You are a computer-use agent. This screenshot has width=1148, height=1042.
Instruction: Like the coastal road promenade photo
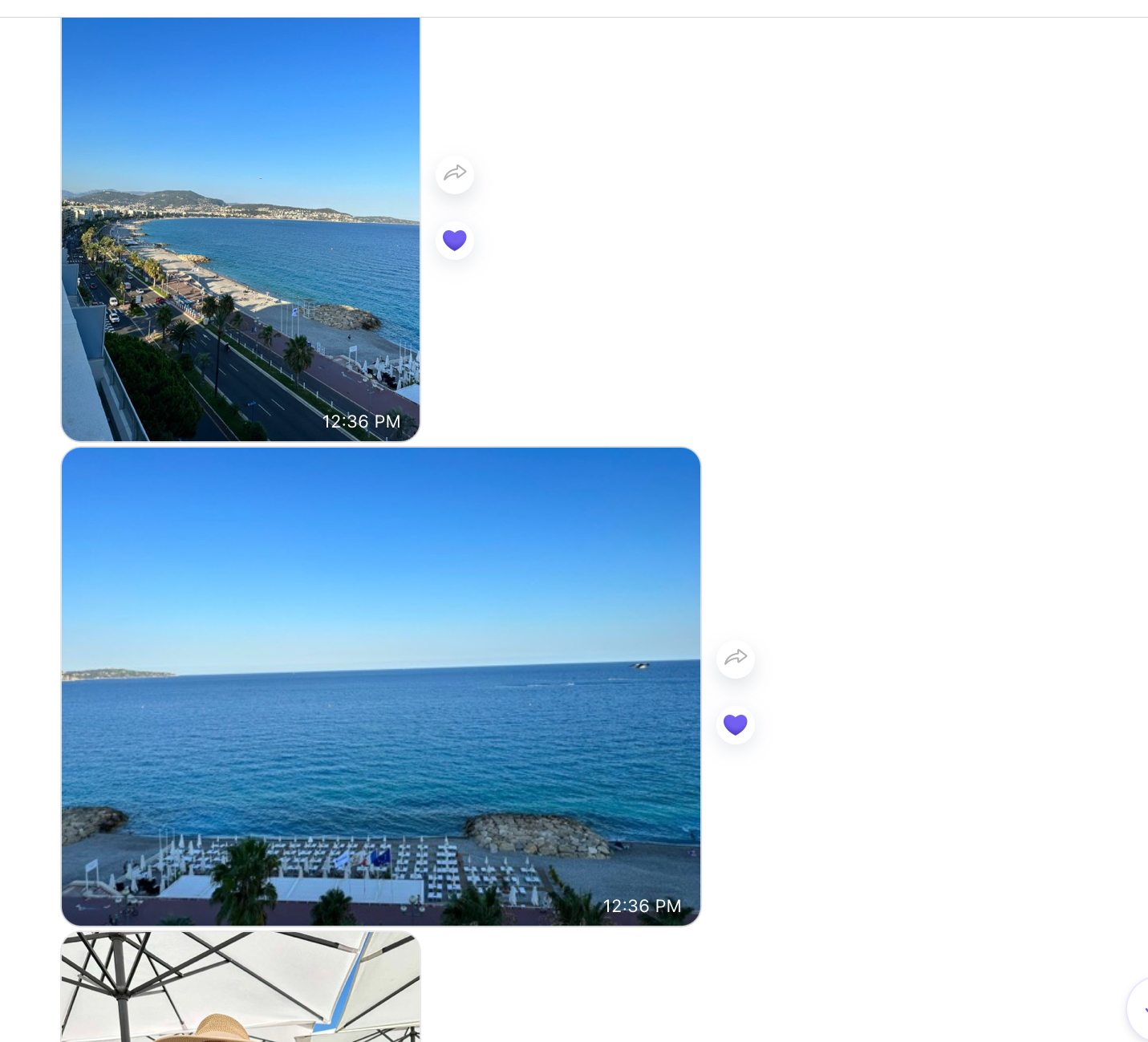click(x=455, y=241)
